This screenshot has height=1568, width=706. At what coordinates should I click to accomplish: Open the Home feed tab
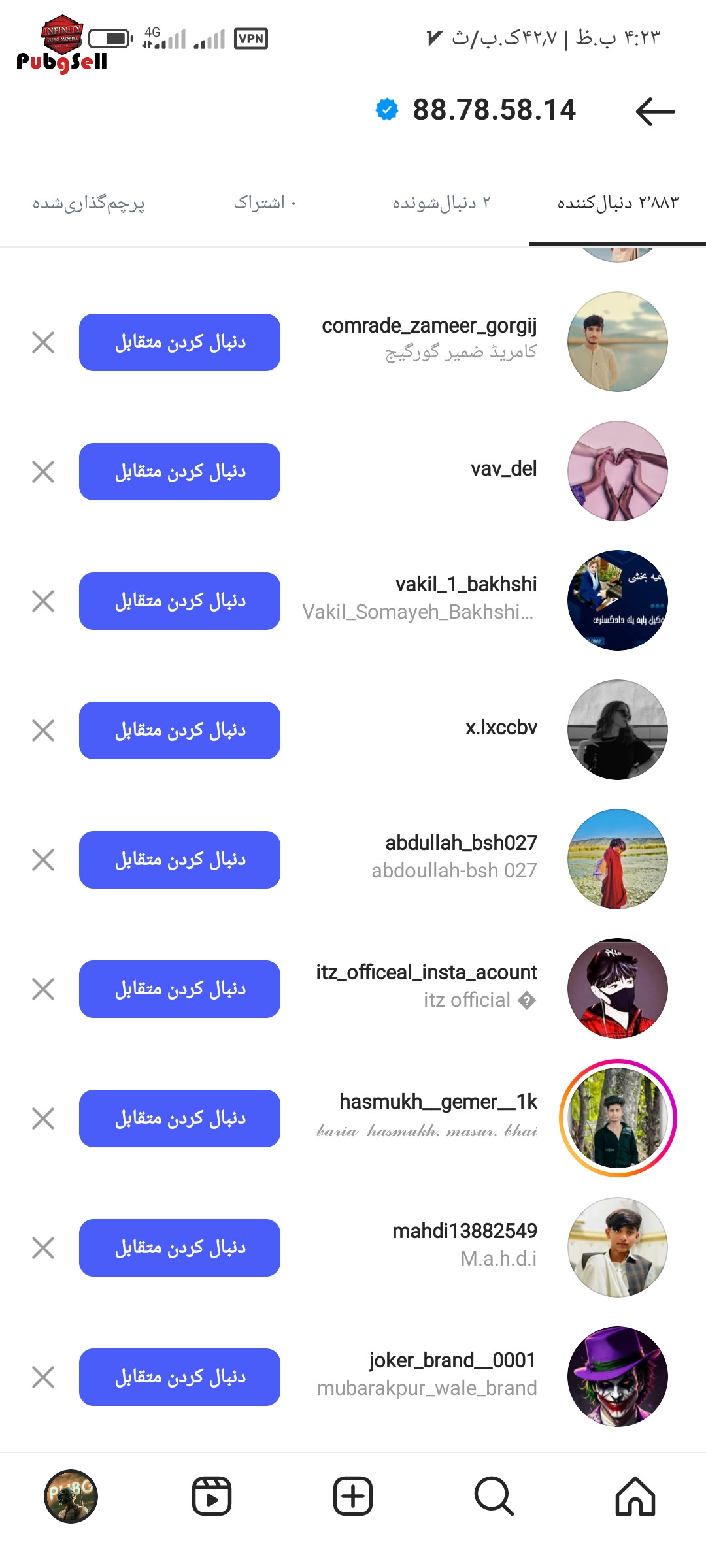point(635,1496)
